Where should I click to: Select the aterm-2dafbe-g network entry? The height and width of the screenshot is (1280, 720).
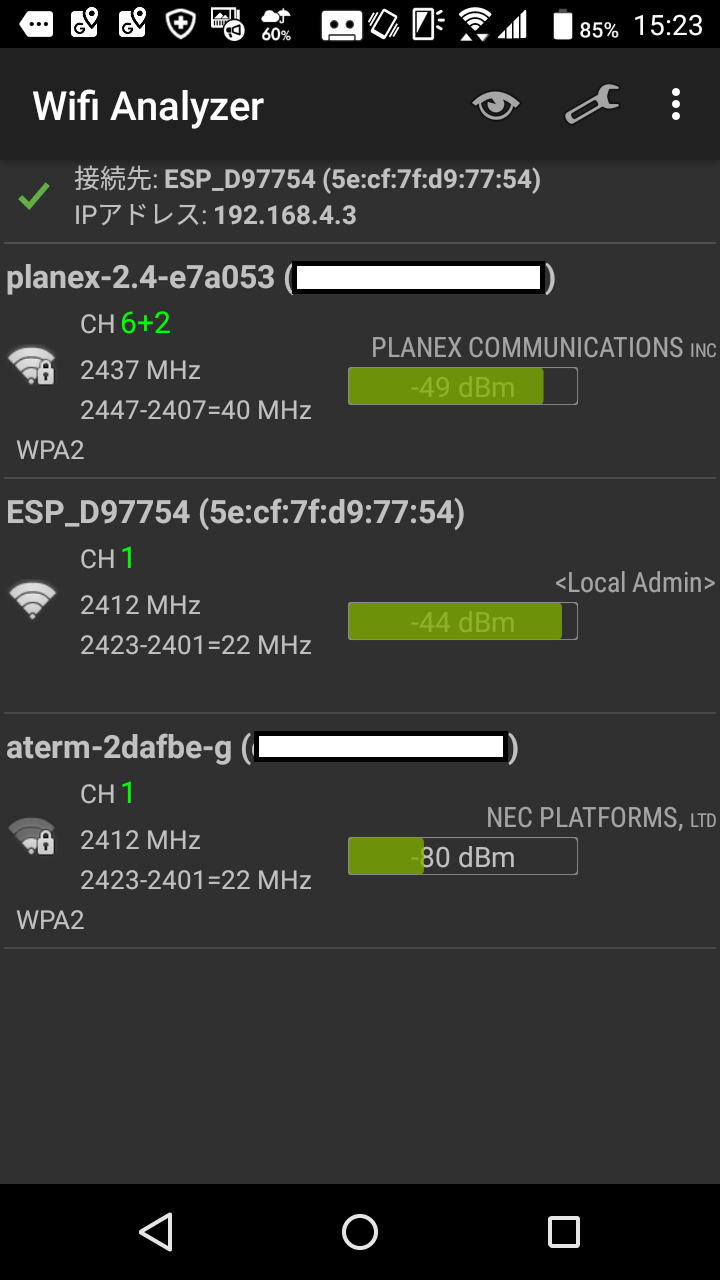[360, 831]
